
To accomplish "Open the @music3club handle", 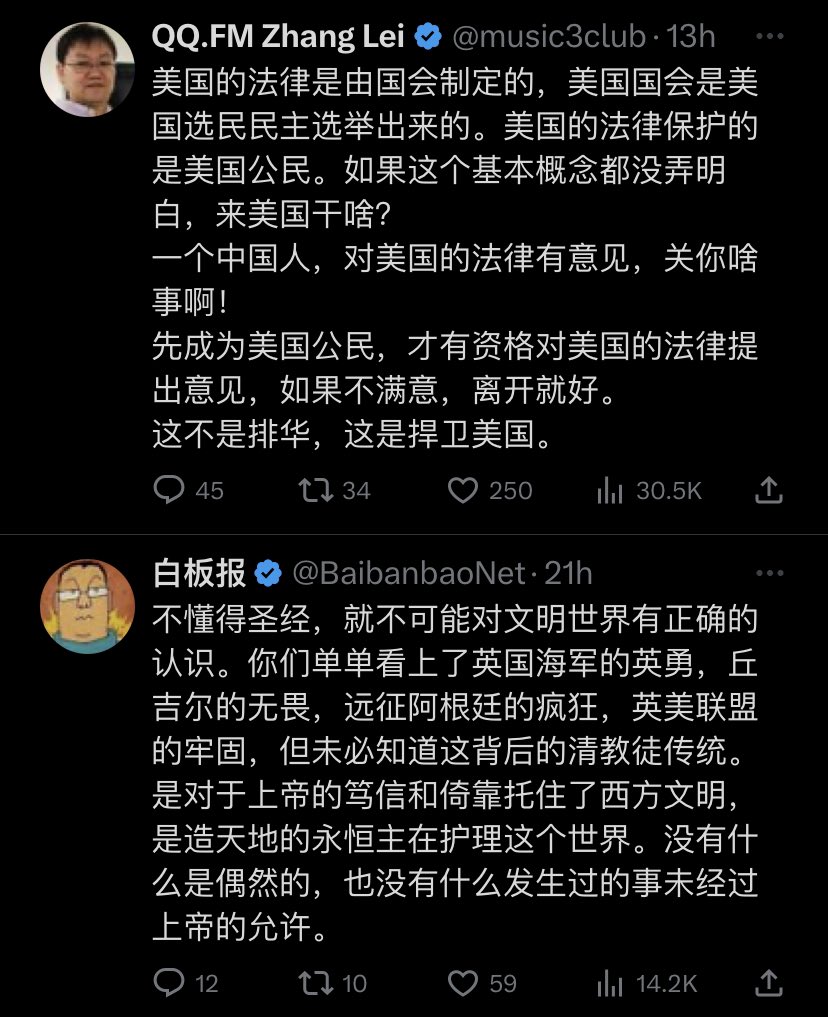I will coord(552,38).
